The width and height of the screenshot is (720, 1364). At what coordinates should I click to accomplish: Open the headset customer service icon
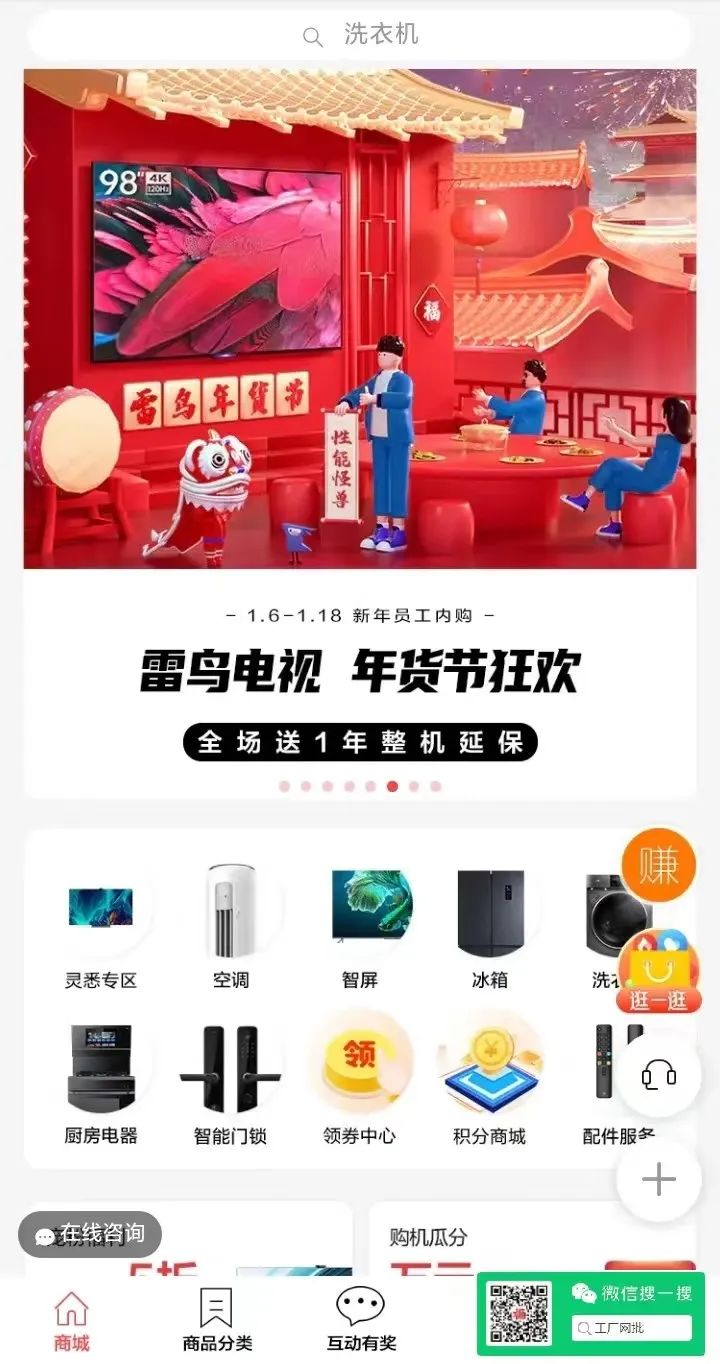658,1076
